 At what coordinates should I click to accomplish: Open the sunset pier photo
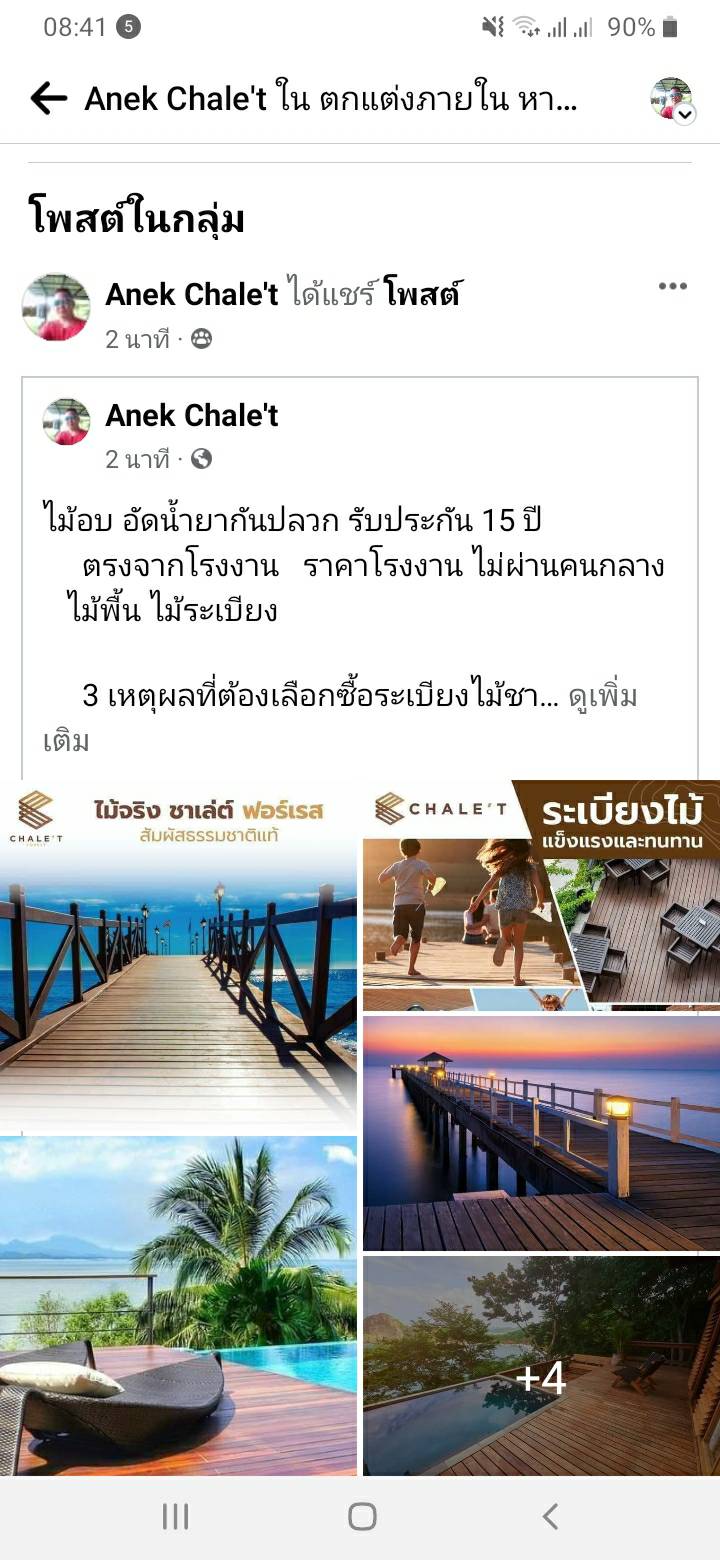pos(540,1133)
